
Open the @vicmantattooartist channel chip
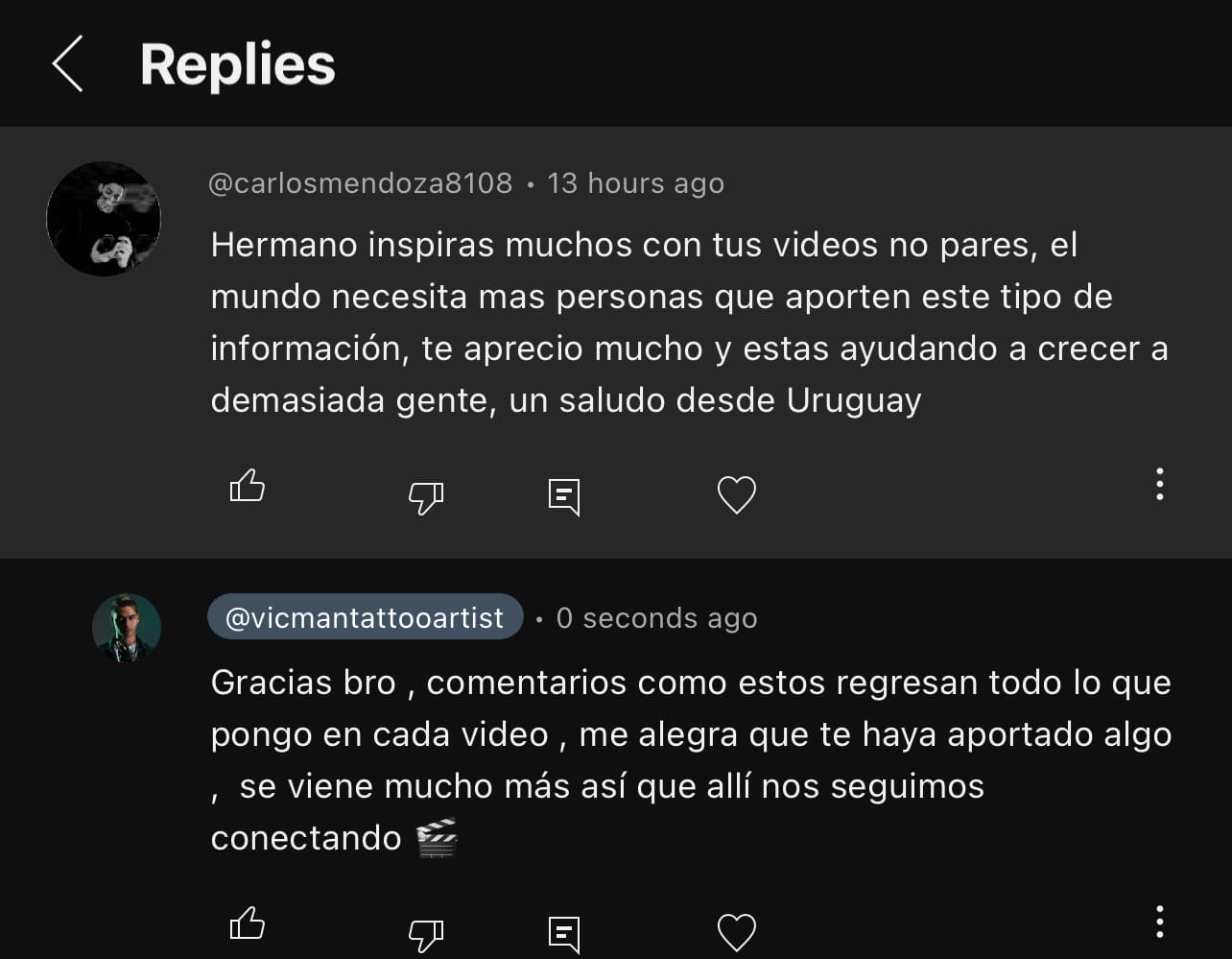coord(365,617)
